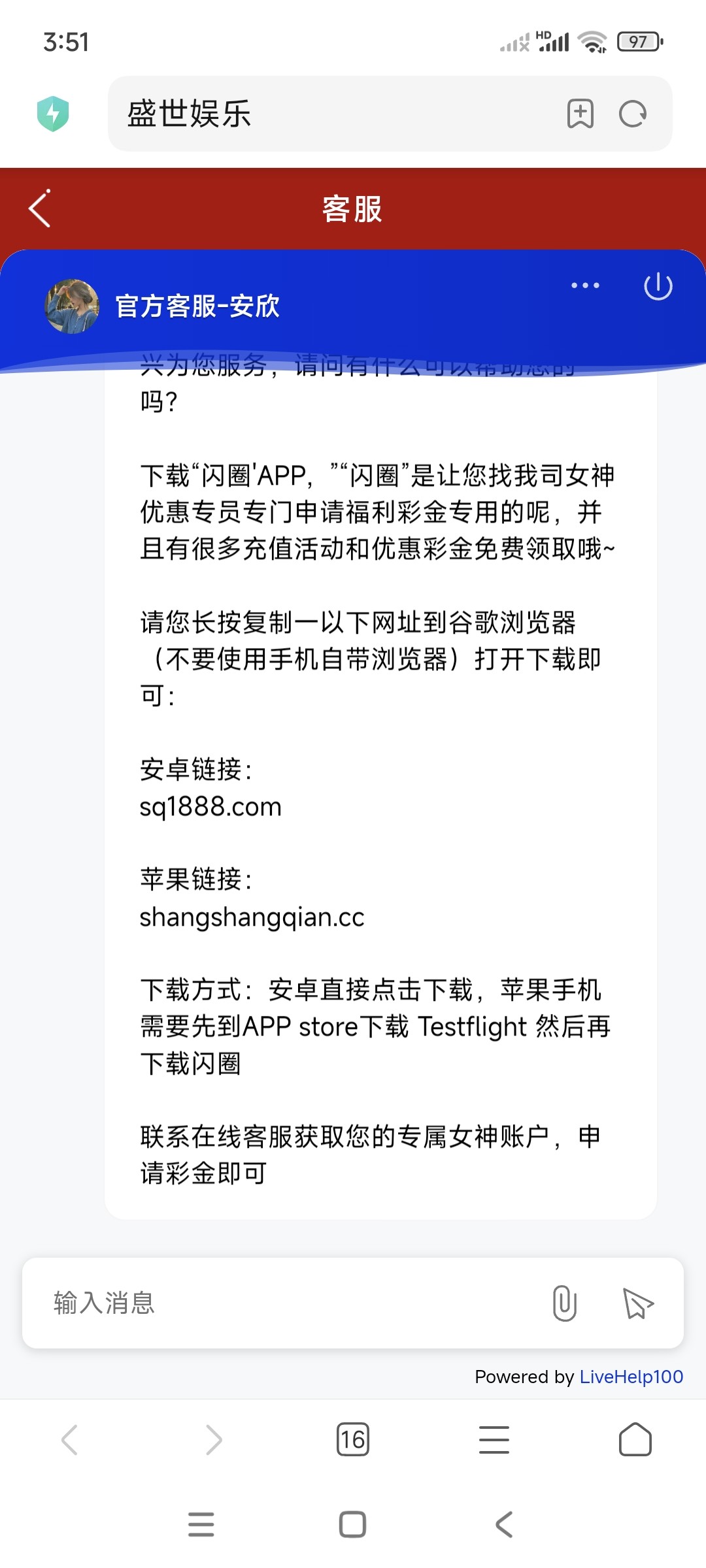
Task: Open the browser hamburger menu
Action: click(x=494, y=1440)
